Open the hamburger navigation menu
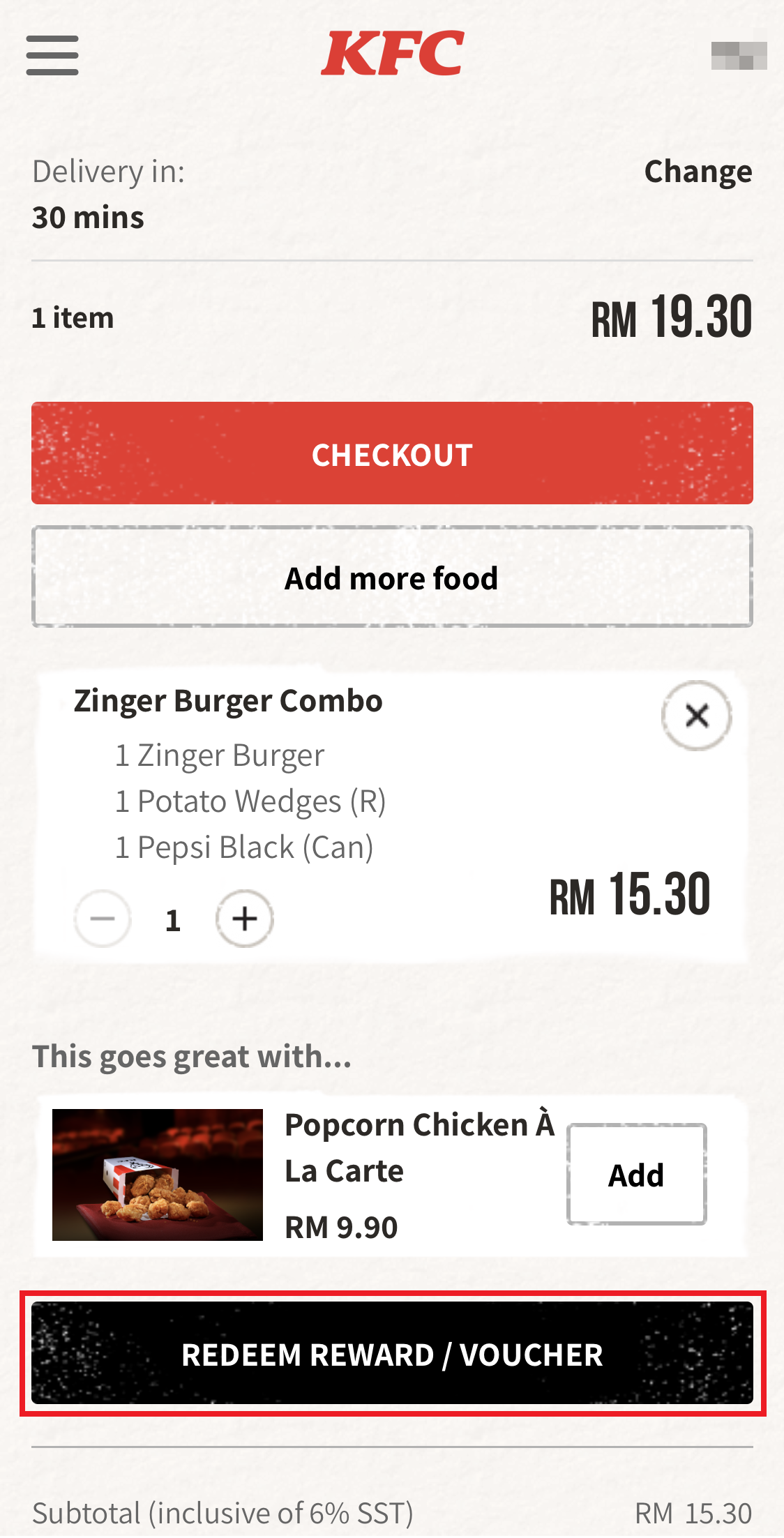Viewport: 784px width, 1538px height. (52, 55)
